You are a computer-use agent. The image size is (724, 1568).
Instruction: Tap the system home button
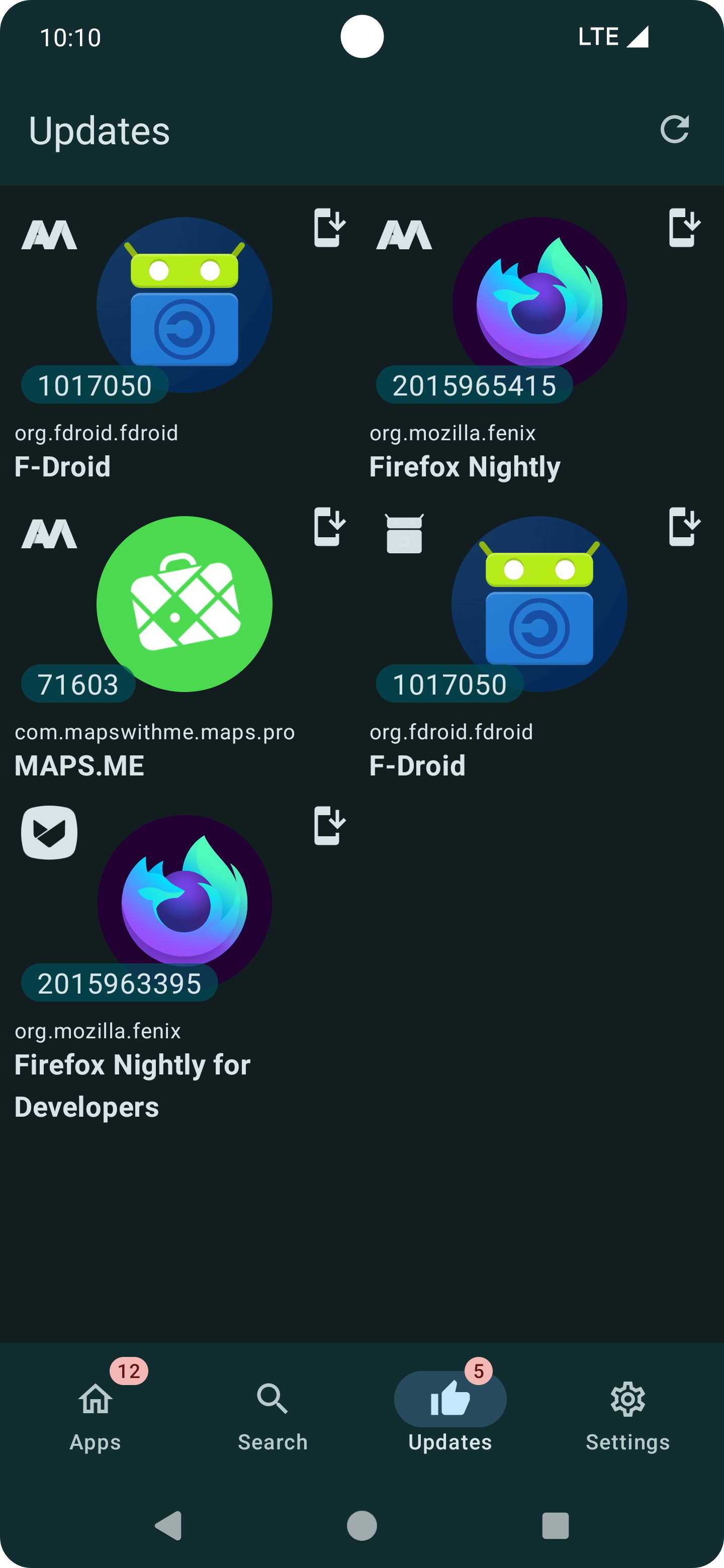[361, 1525]
